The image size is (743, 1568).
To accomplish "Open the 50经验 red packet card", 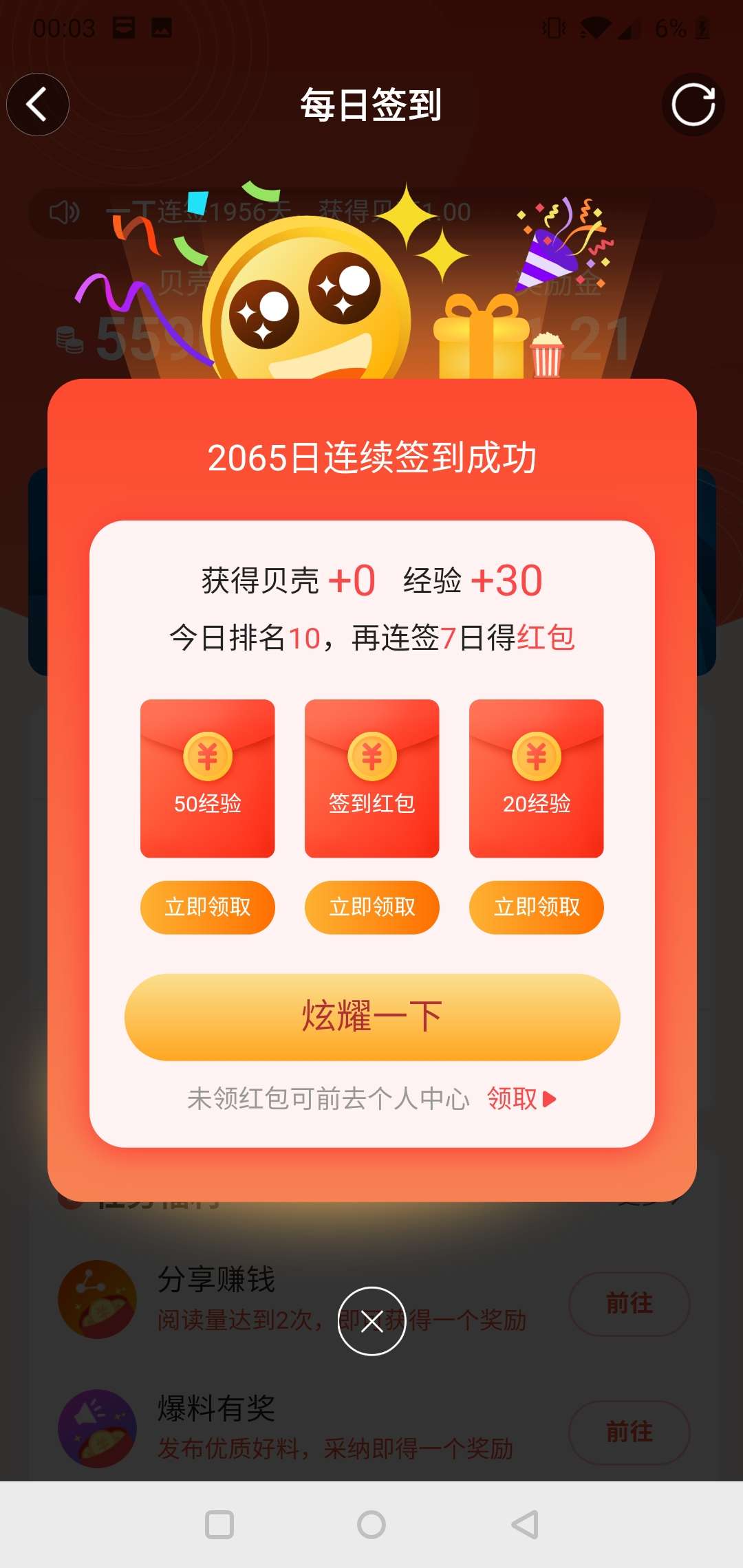I will (x=207, y=778).
